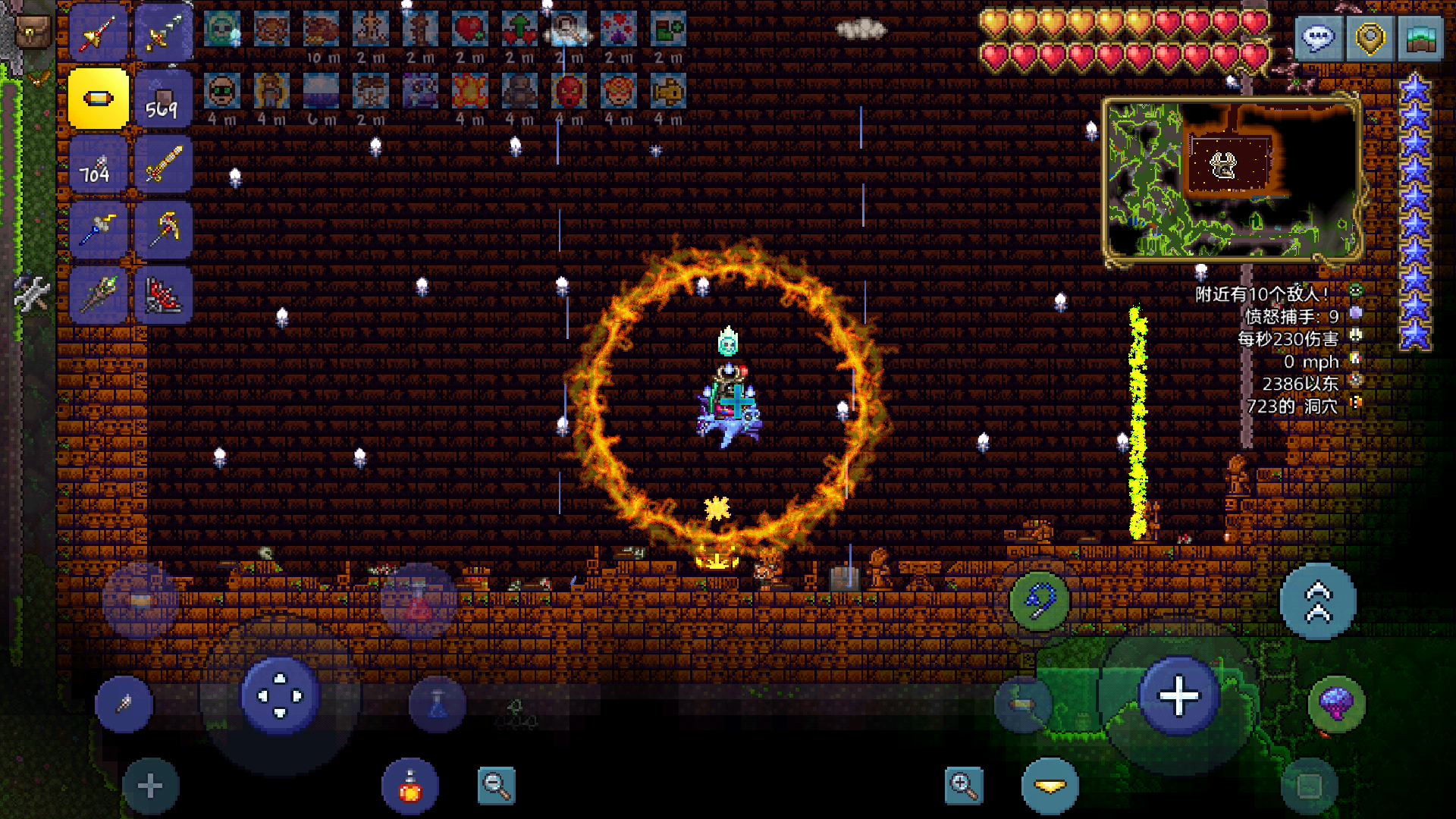
Task: Tap the quick mana potion button
Action: (x=438, y=704)
